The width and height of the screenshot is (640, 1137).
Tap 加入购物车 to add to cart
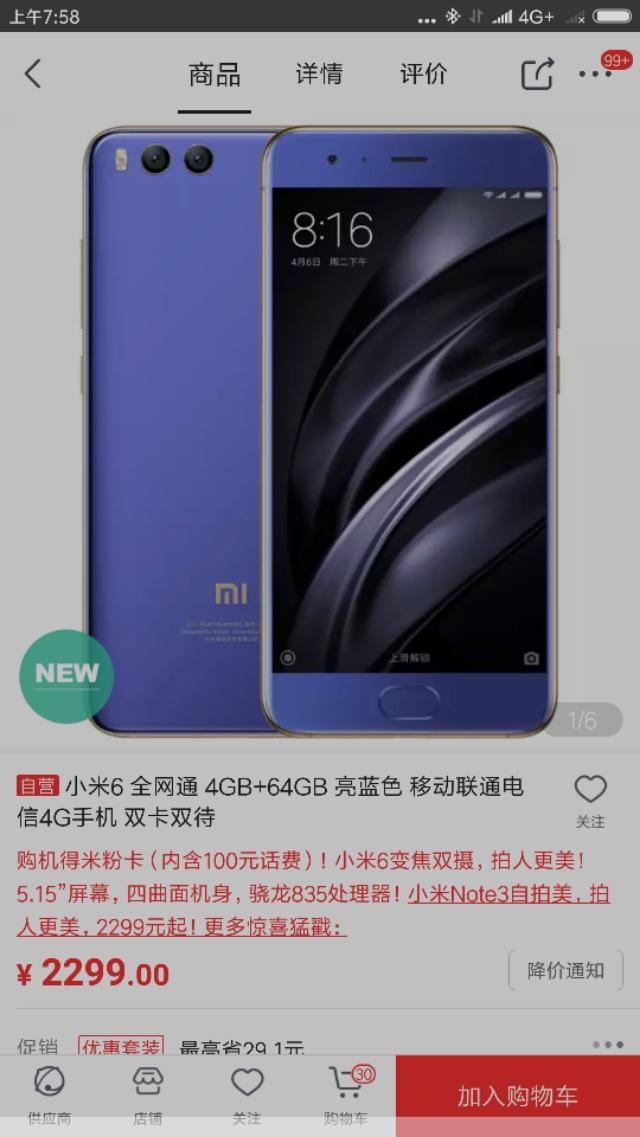click(x=518, y=1096)
